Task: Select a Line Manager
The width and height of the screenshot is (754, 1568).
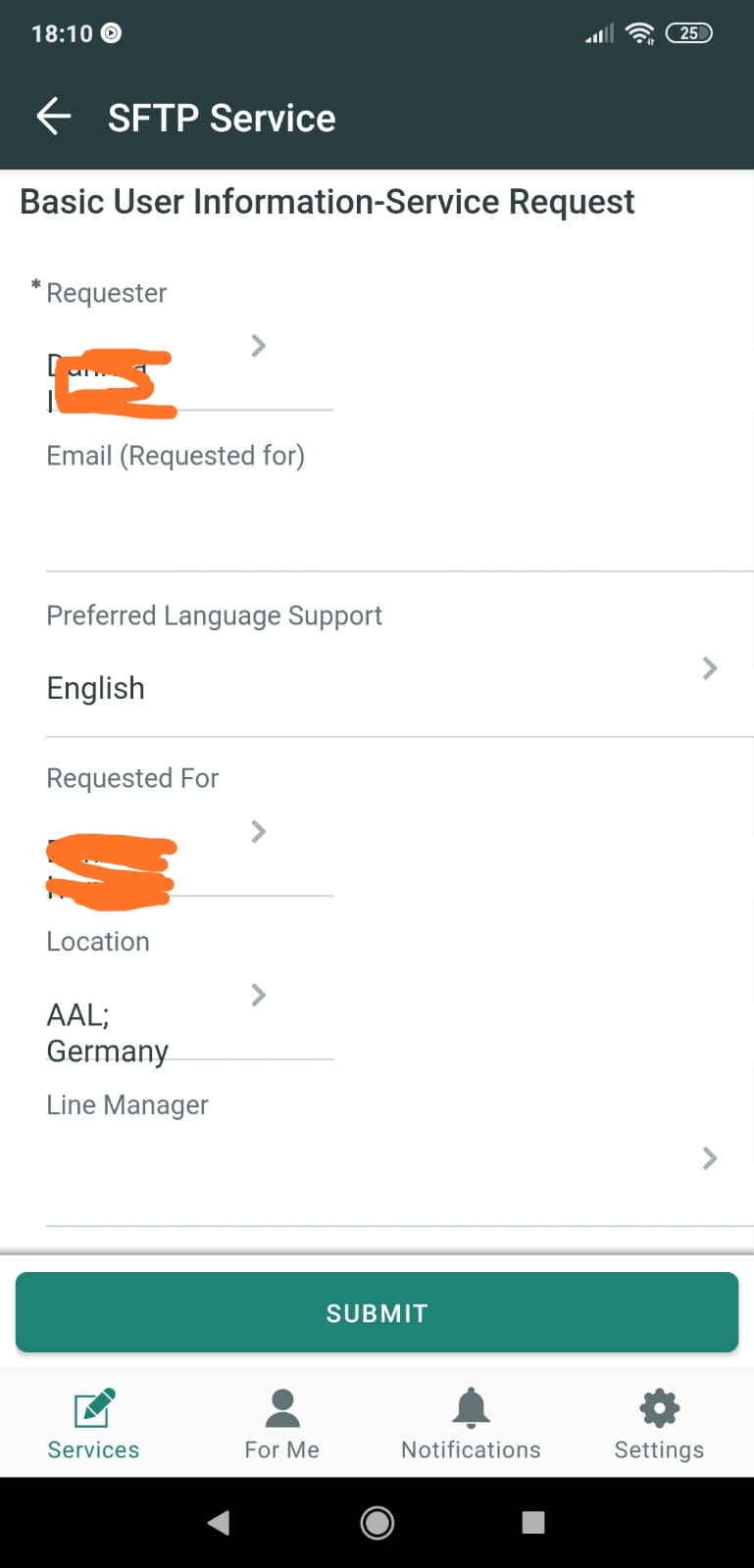Action: [x=399, y=1171]
